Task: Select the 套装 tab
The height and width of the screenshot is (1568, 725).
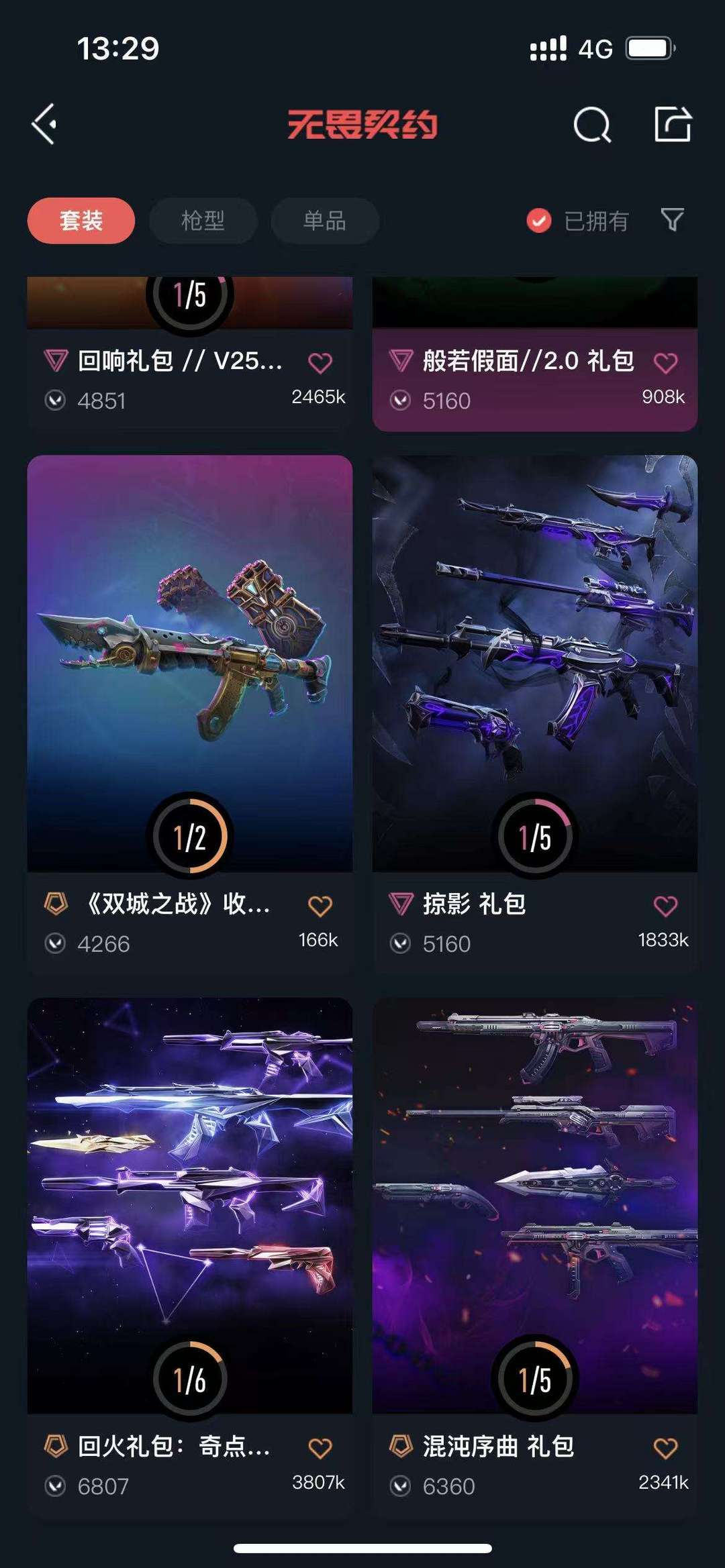Action: click(81, 221)
